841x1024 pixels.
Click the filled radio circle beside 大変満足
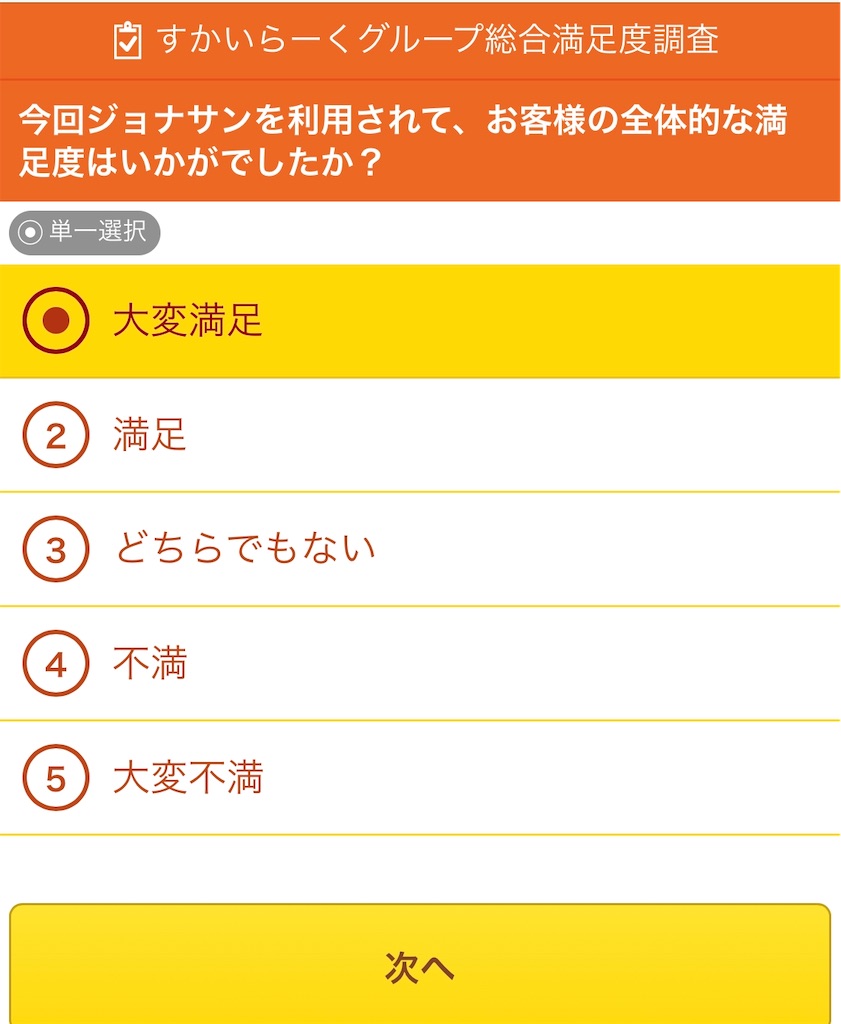click(58, 320)
